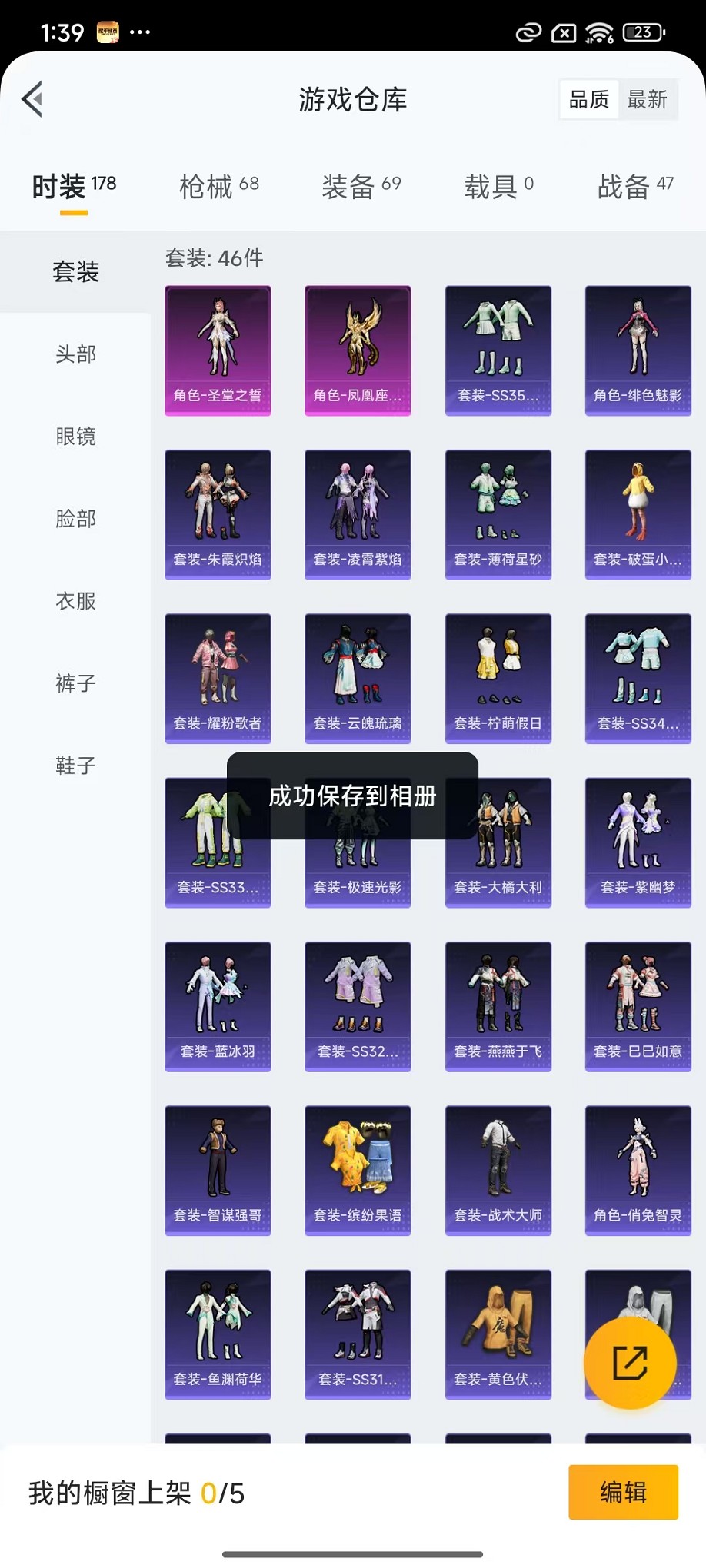Select 鞋子 in the side category list

coord(75,766)
